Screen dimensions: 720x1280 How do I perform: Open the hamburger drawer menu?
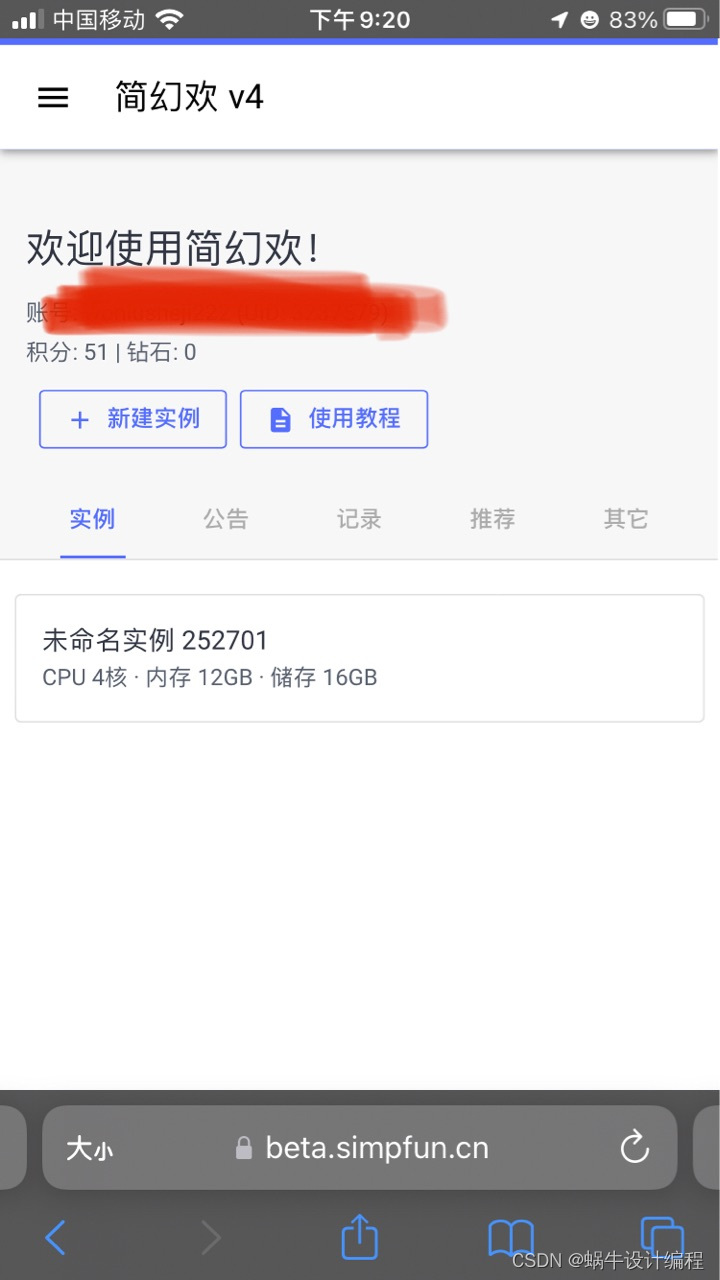[x=53, y=97]
